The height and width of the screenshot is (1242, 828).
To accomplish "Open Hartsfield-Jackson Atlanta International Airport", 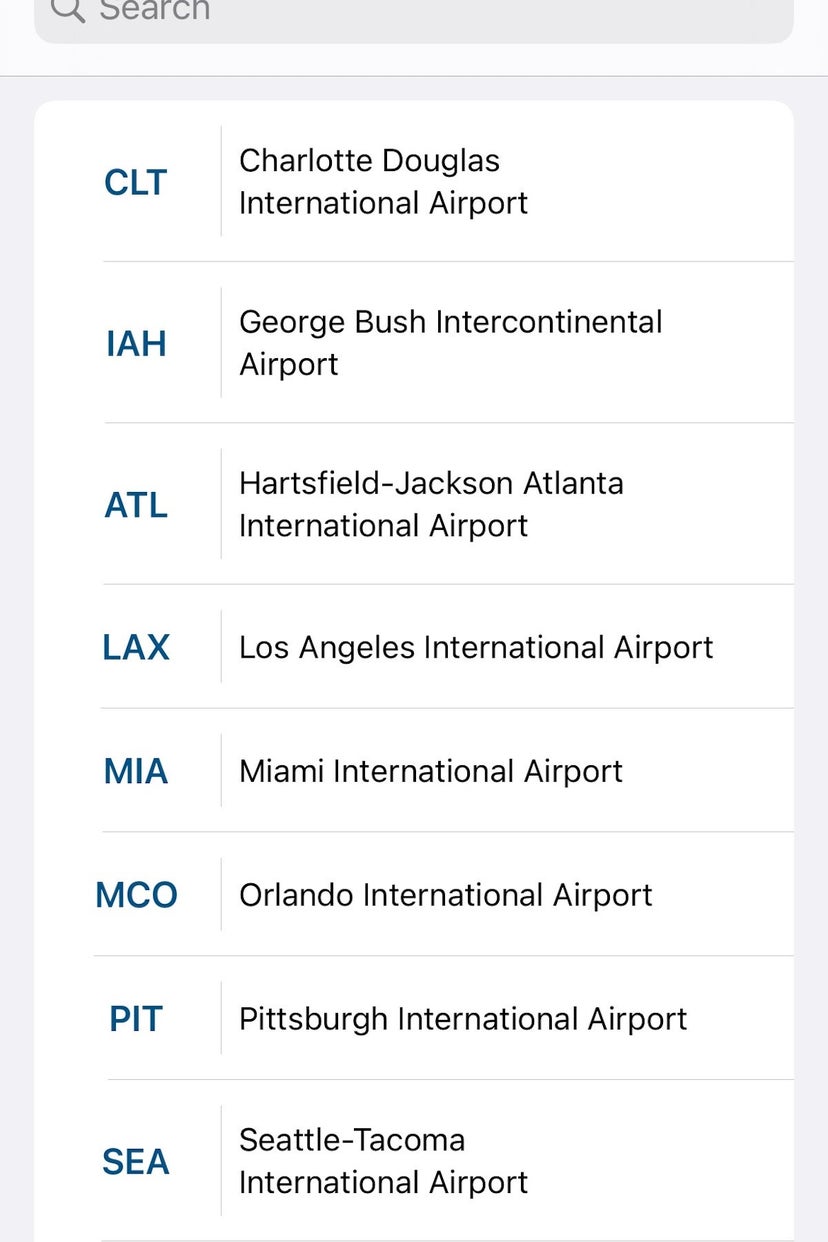I will point(431,505).
